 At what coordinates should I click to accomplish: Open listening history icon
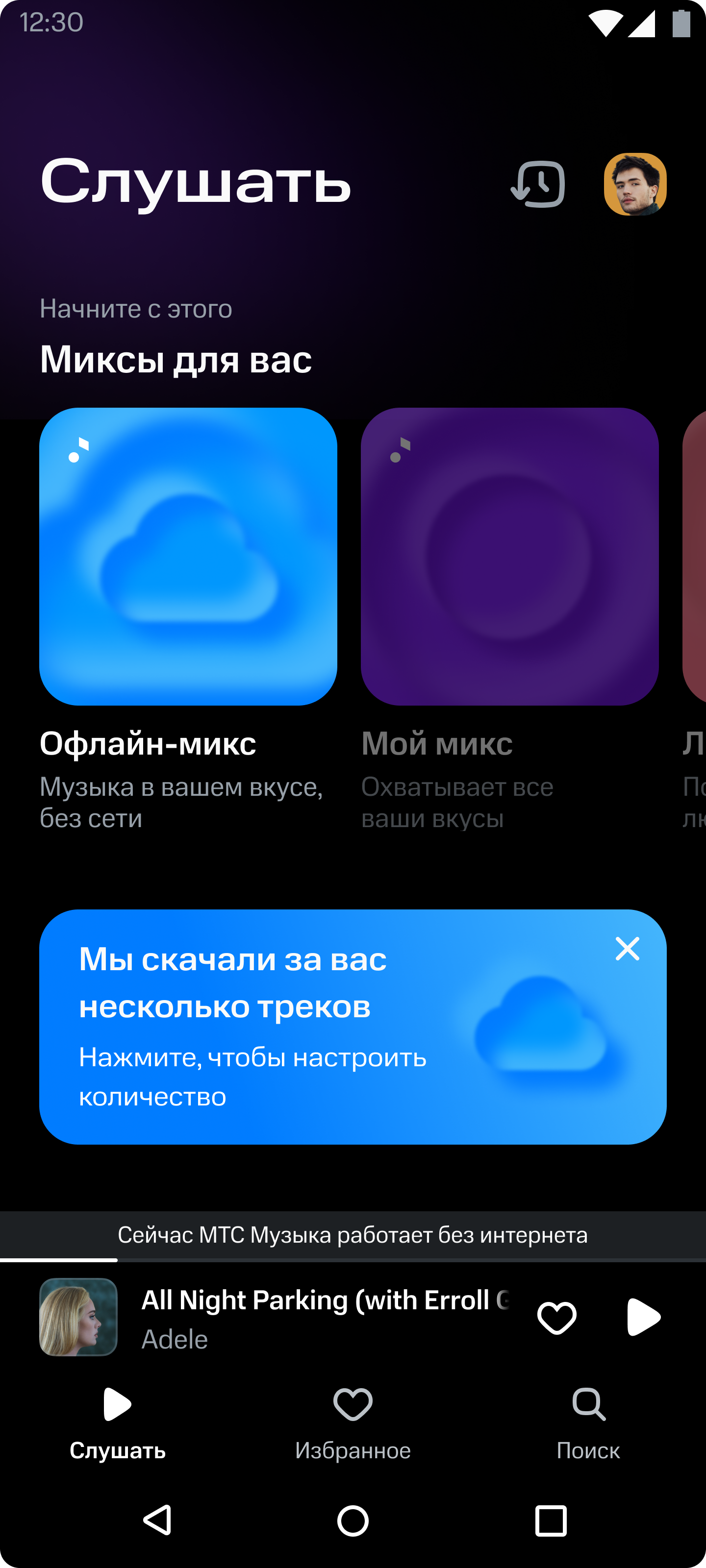tap(537, 184)
